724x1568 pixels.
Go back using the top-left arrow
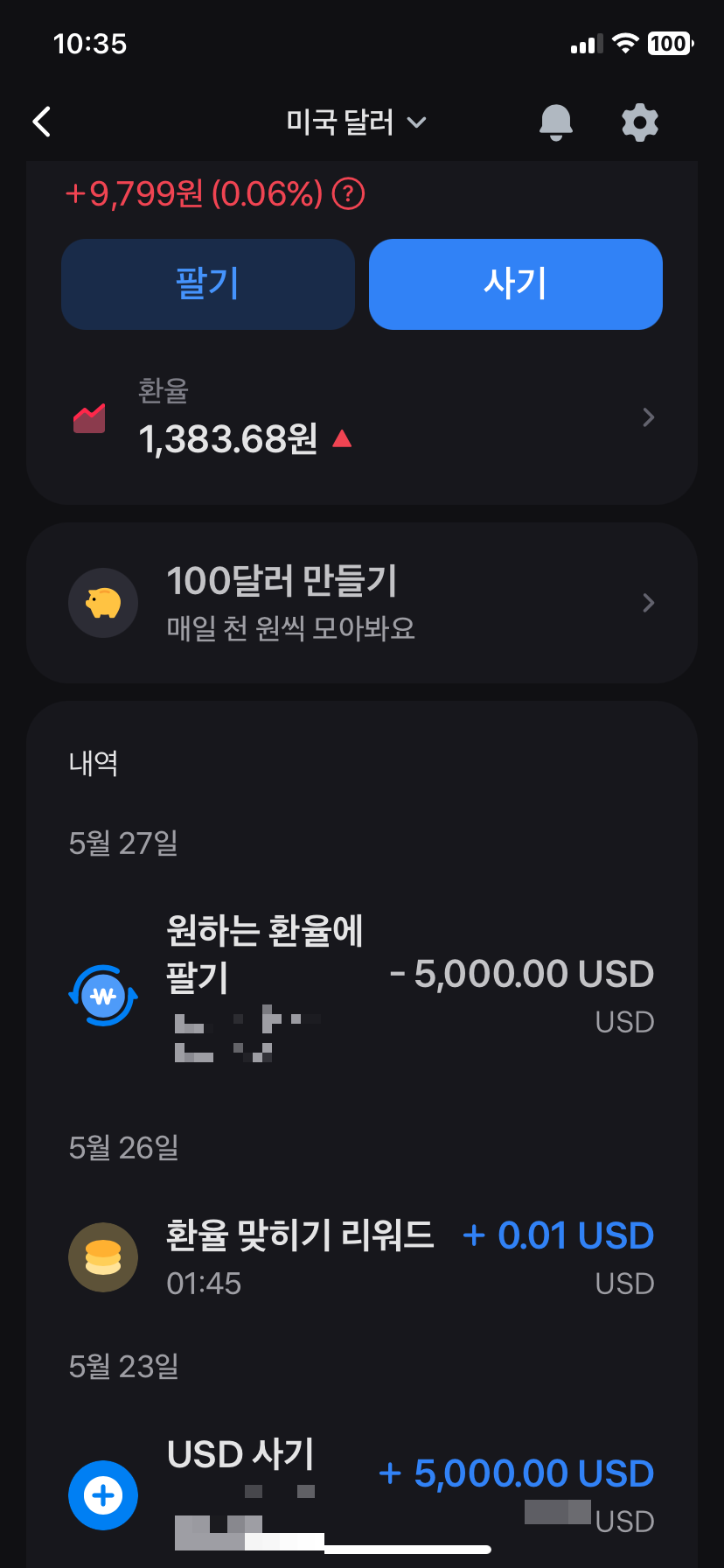(42, 122)
